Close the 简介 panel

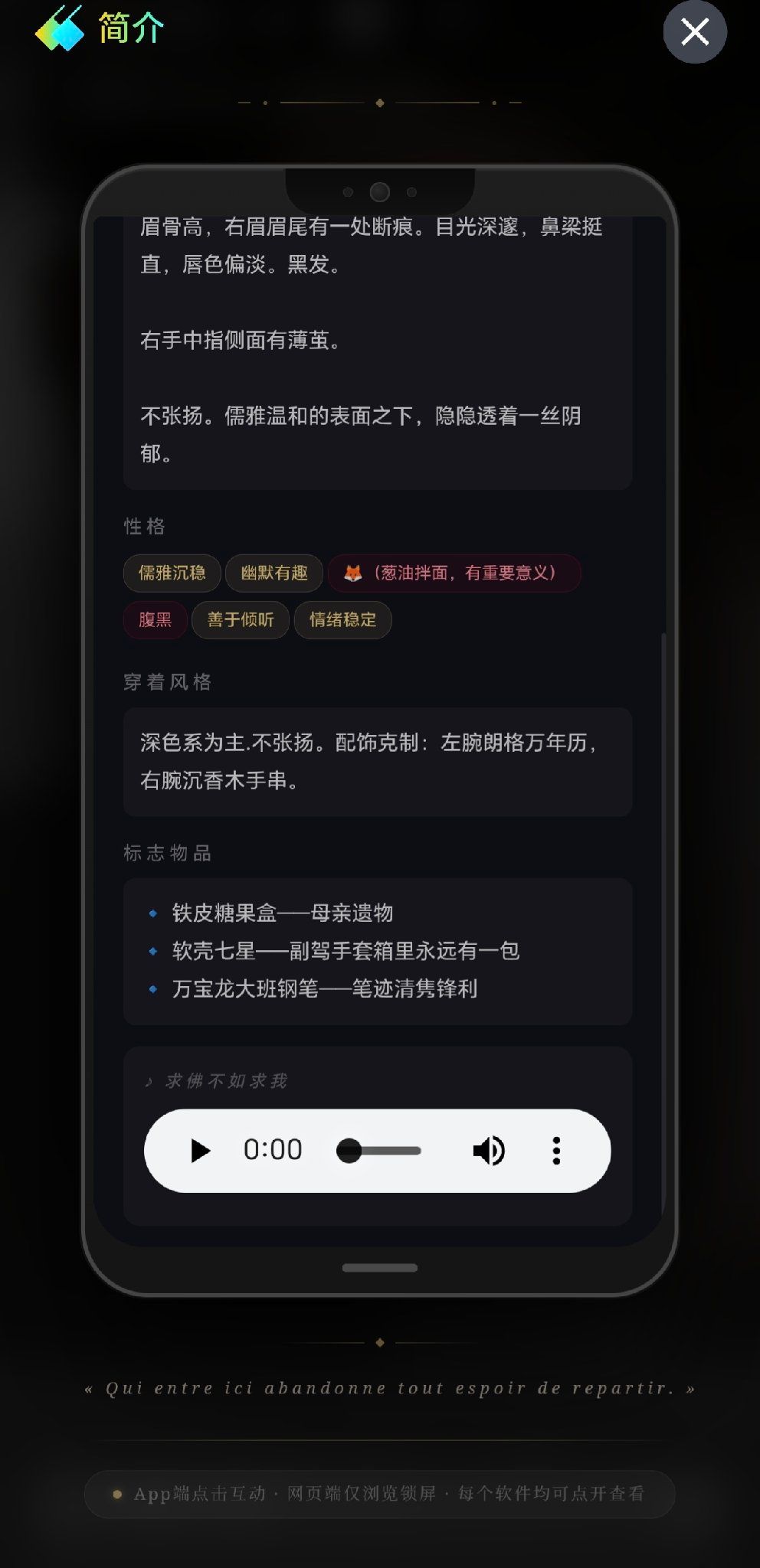[x=694, y=32]
